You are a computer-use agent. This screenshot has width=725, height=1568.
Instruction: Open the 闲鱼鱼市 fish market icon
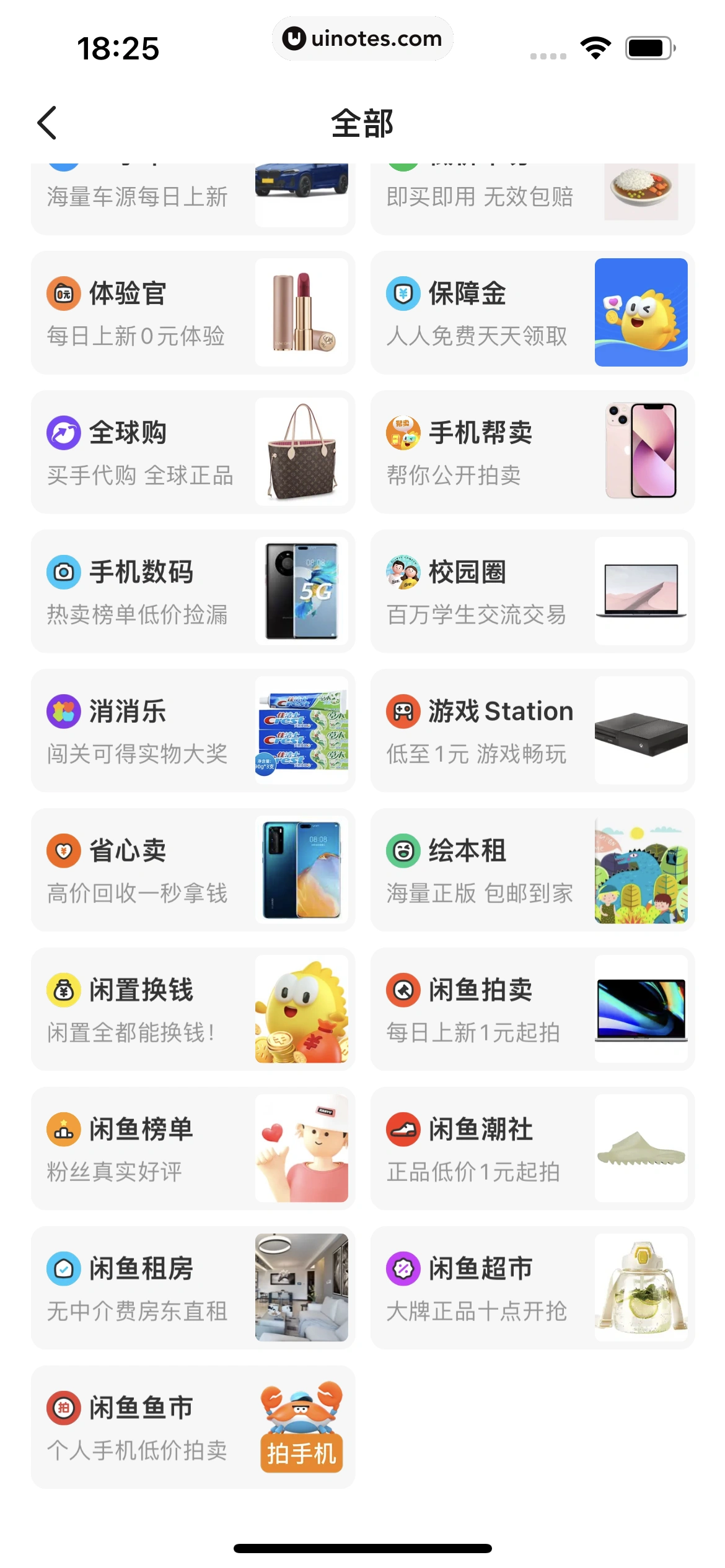point(64,1408)
